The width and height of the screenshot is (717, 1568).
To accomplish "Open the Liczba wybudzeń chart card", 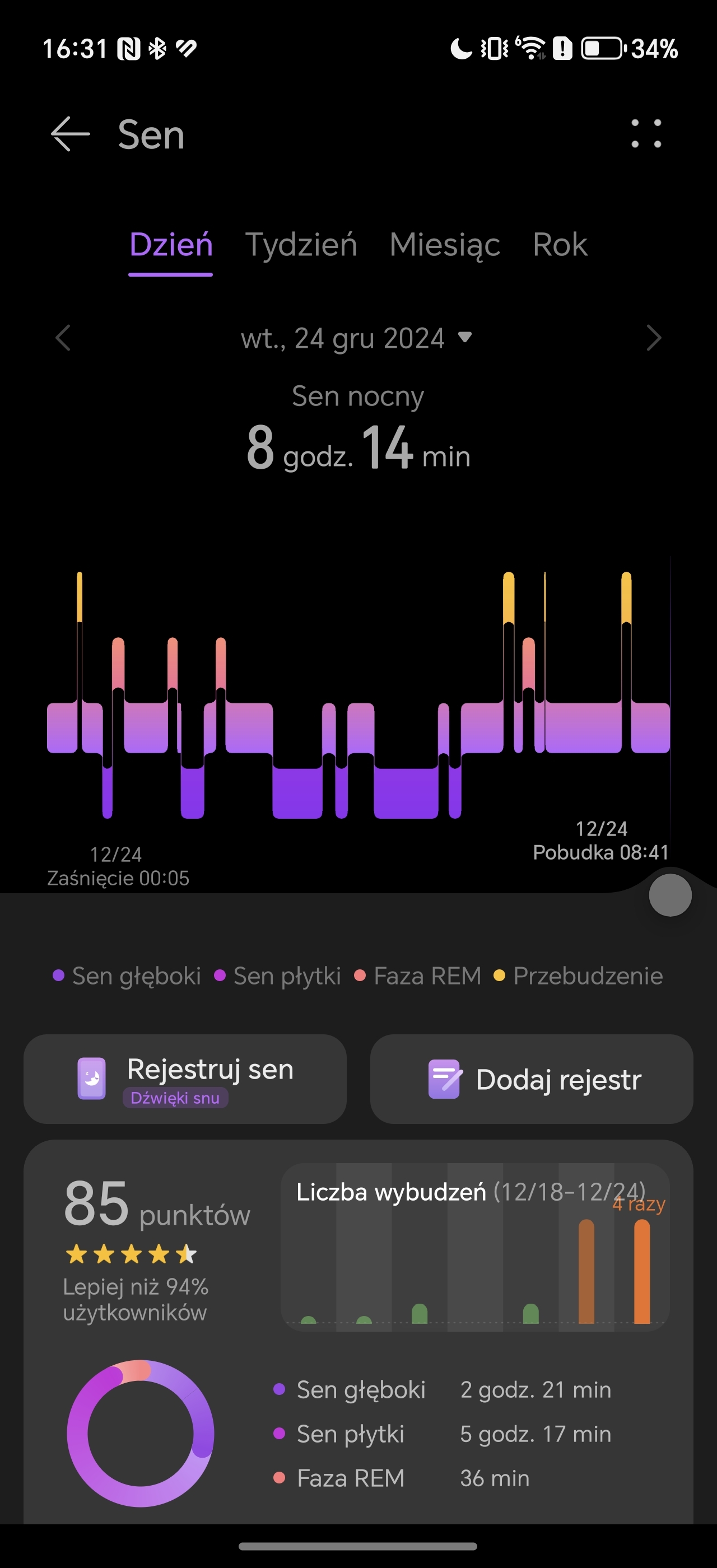I will coord(475,1247).
